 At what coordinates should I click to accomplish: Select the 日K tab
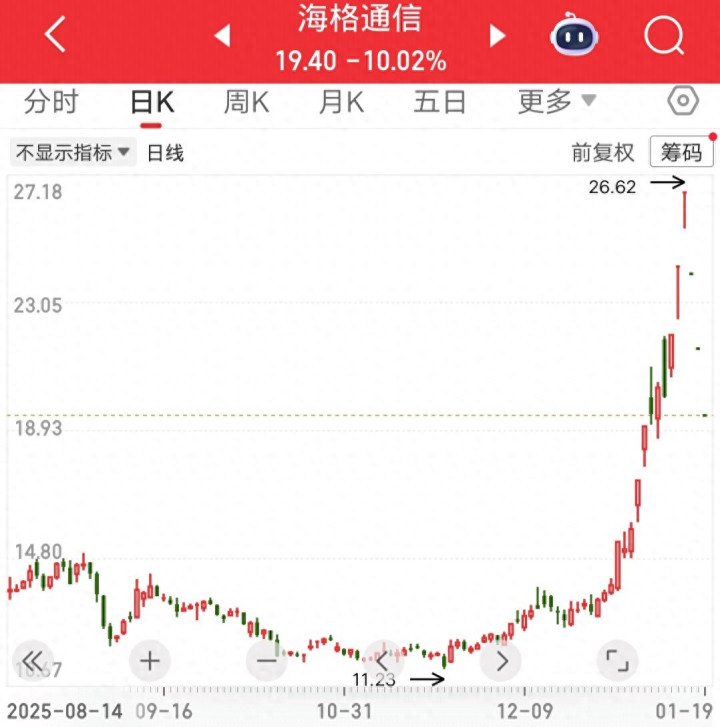pos(152,102)
